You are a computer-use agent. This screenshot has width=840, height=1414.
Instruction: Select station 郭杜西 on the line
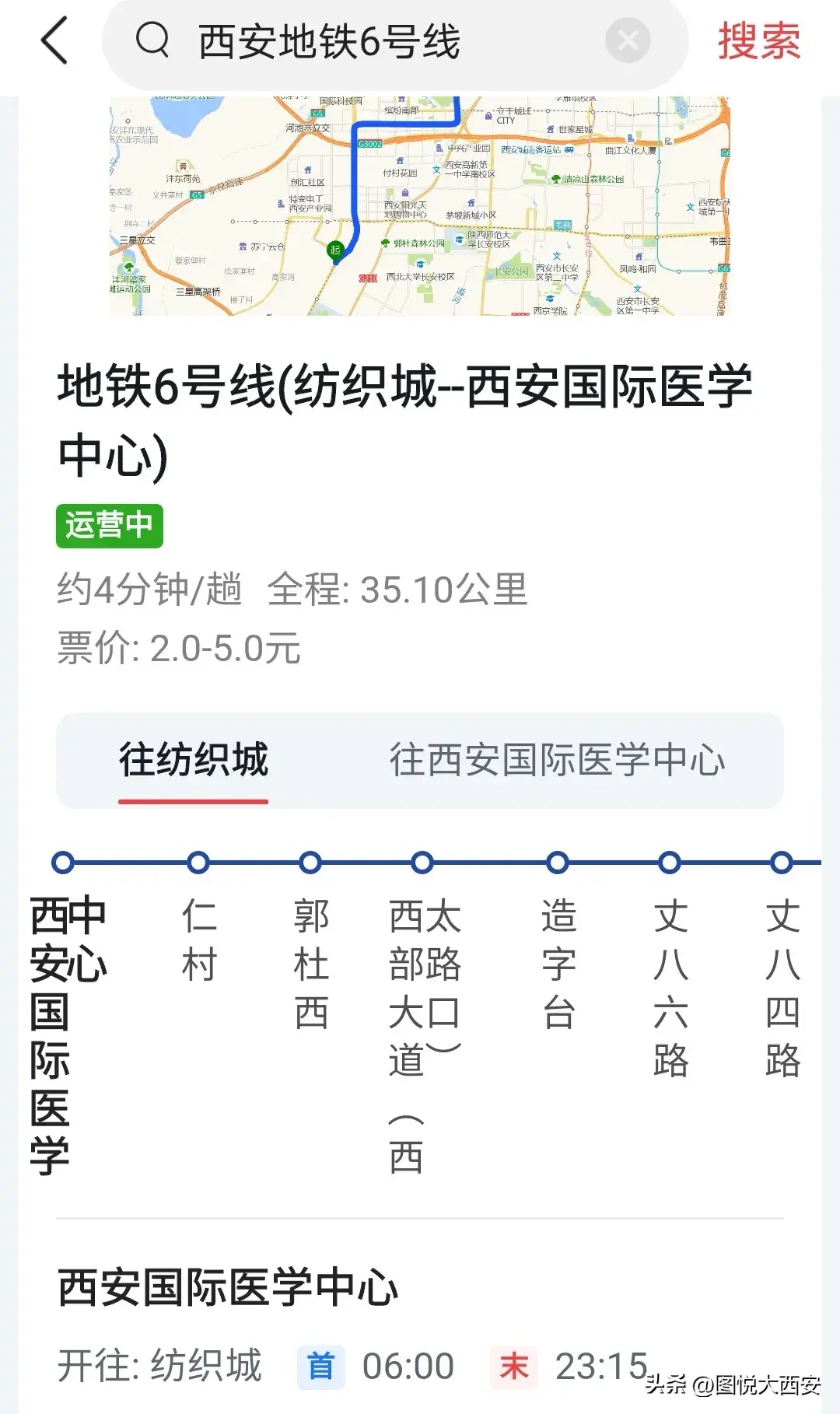pos(310,863)
